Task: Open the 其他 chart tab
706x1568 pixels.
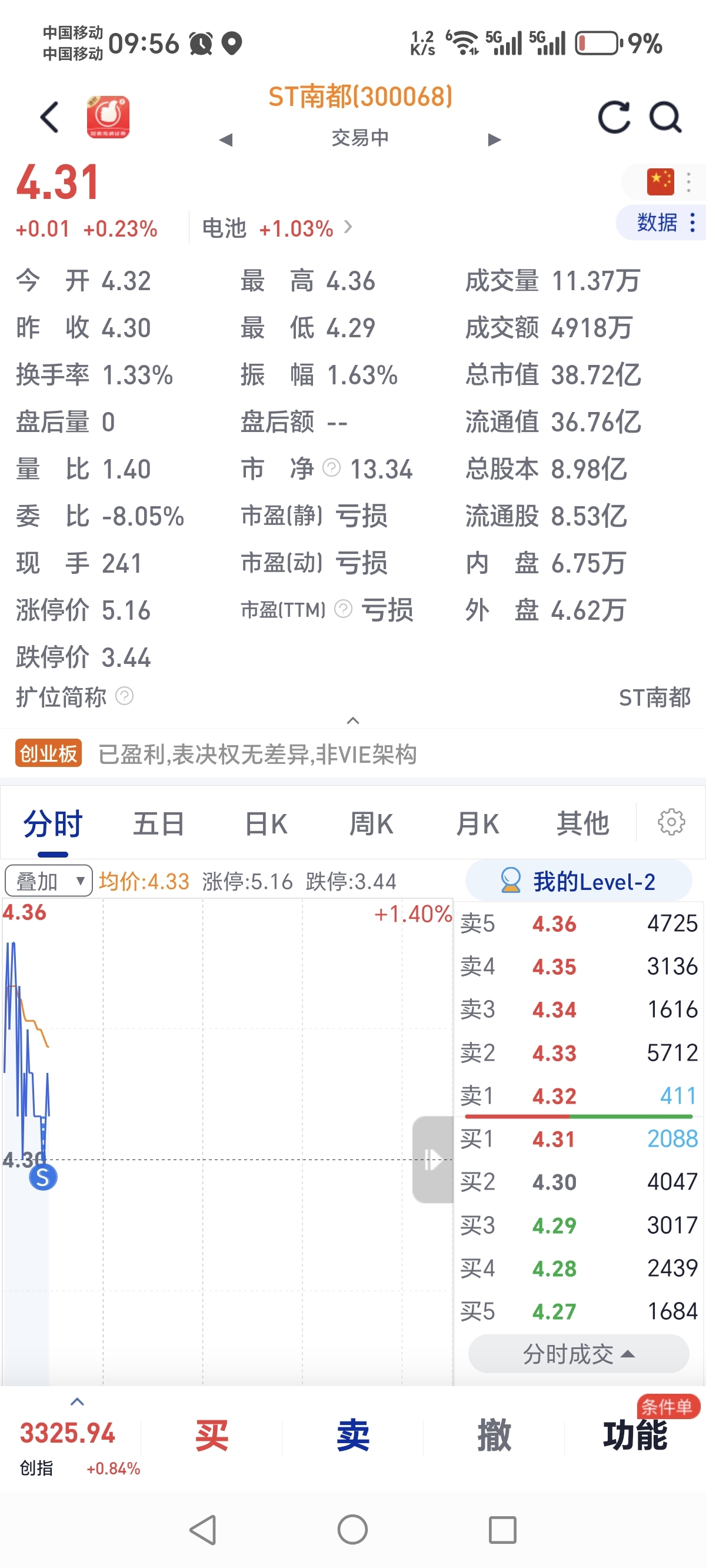Action: pos(582,823)
